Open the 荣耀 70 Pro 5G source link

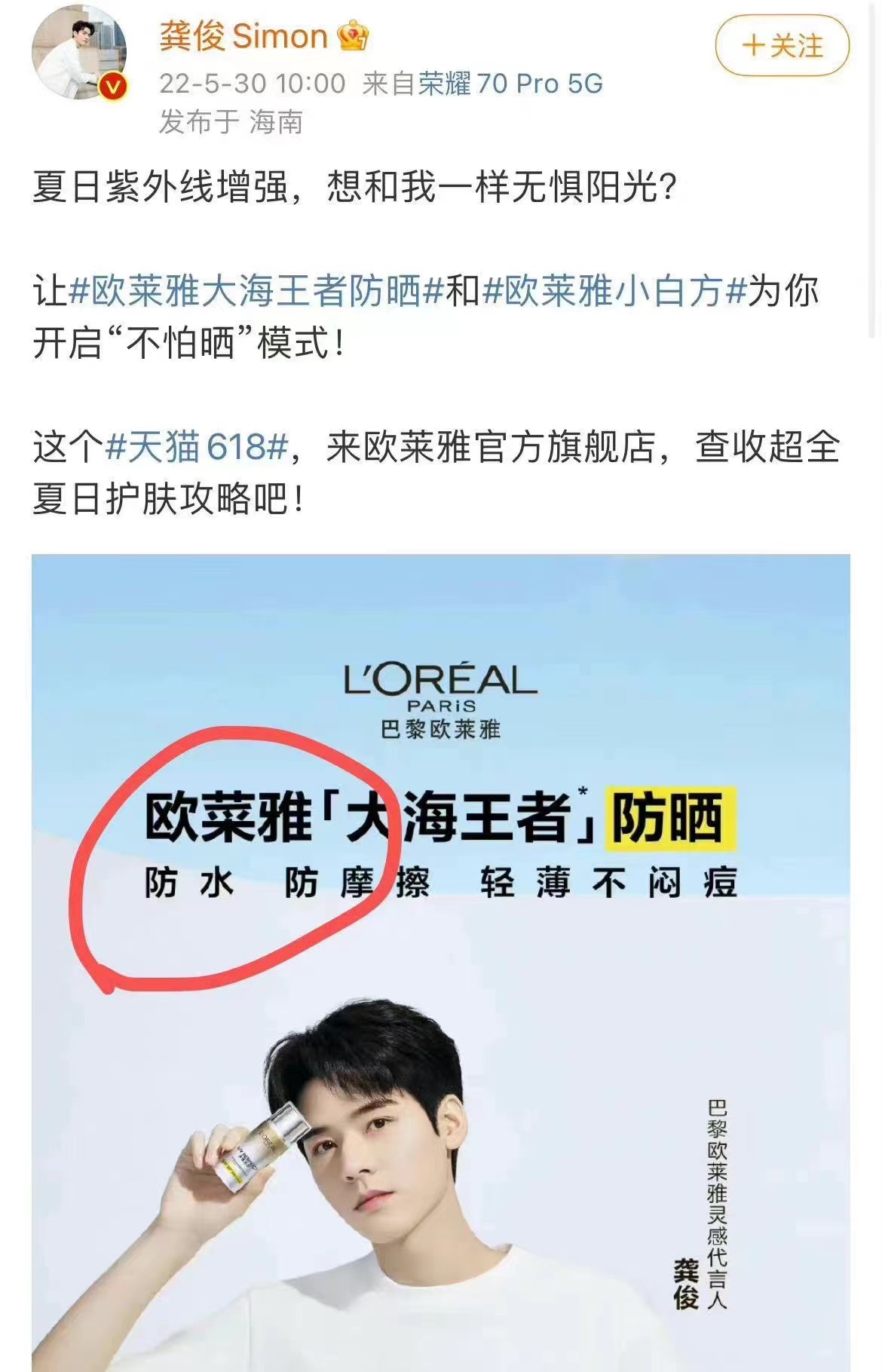pyautogui.click(x=510, y=84)
